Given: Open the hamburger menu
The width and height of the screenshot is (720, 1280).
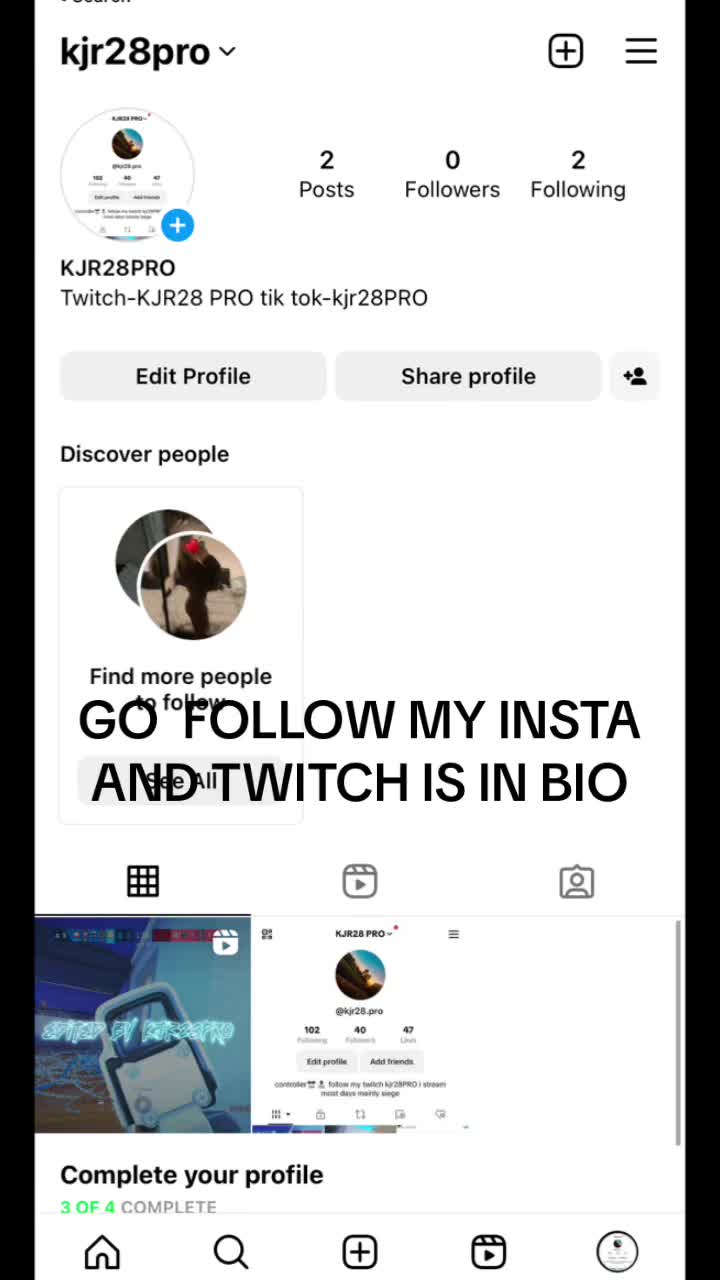Looking at the screenshot, I should point(641,51).
